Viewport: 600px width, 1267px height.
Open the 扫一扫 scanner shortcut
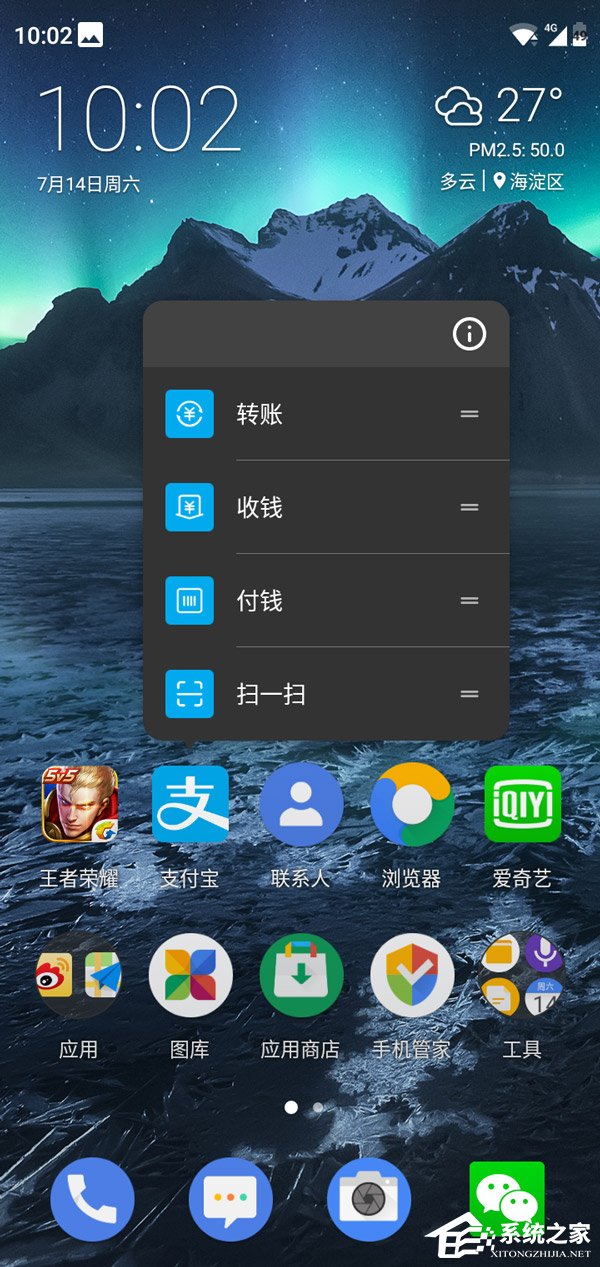coord(300,694)
